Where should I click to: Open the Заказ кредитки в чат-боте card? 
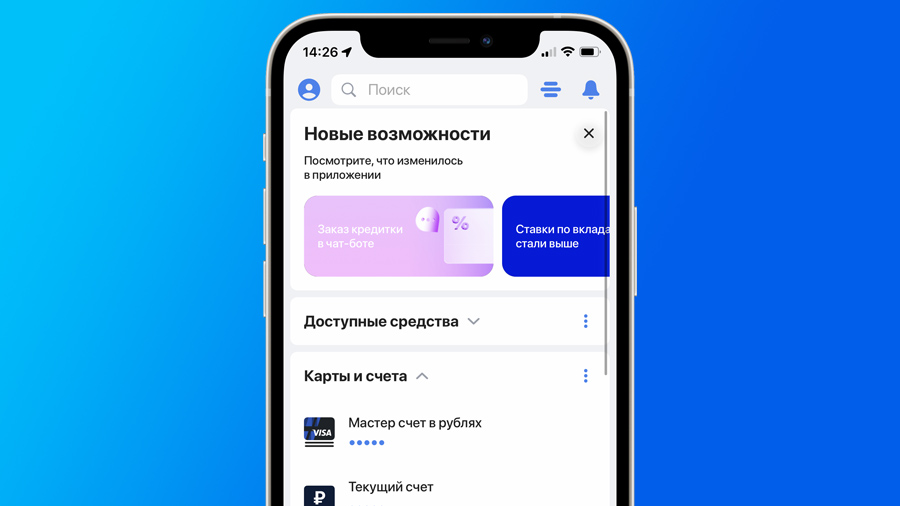(x=398, y=236)
